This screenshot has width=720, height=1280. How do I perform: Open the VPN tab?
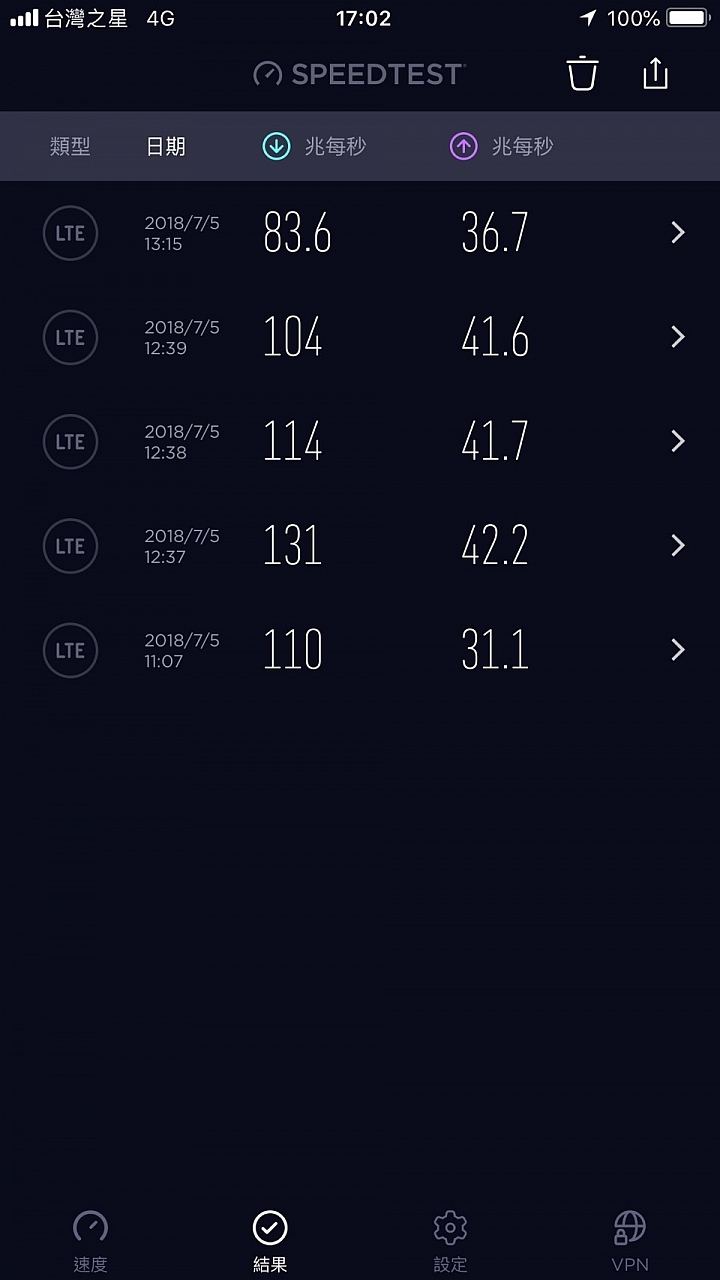(x=630, y=1241)
